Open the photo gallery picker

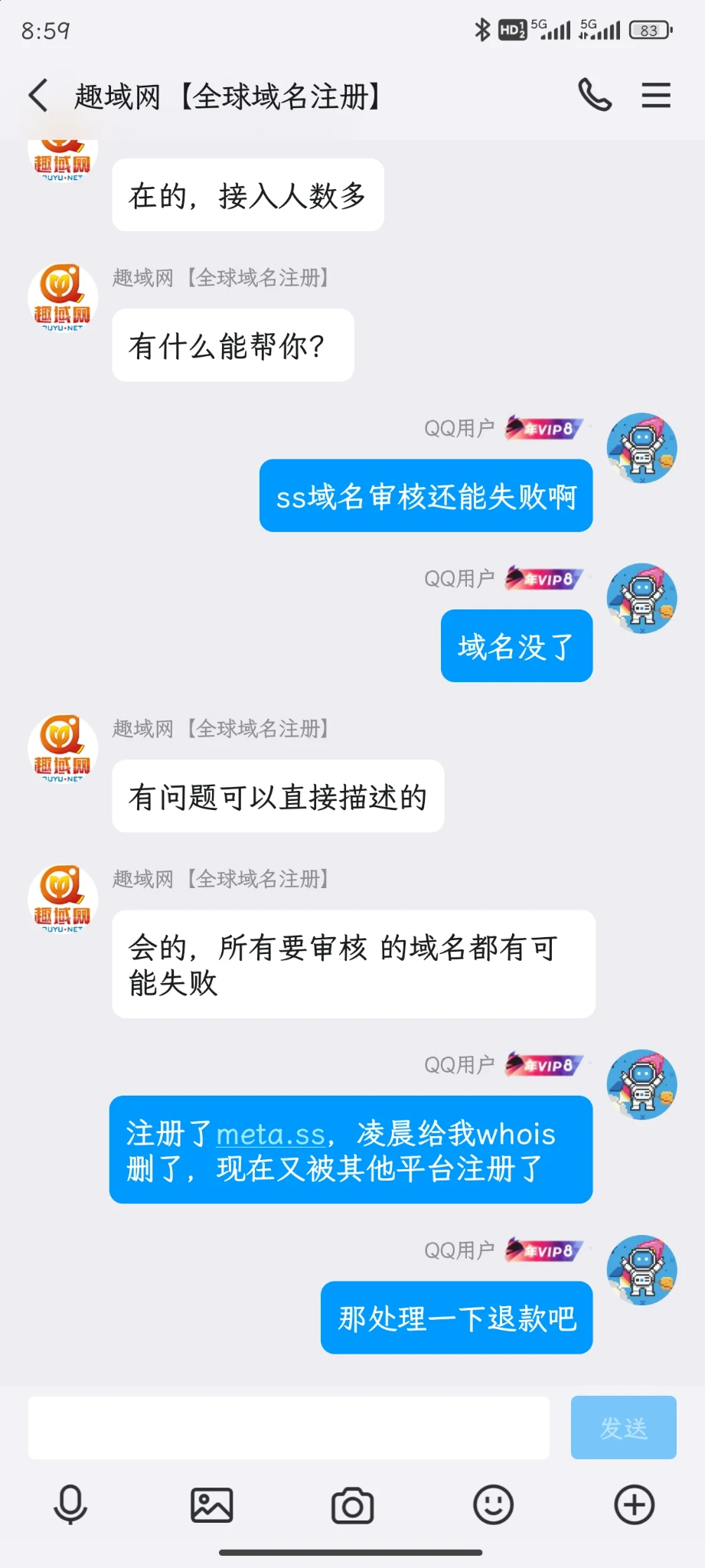[x=211, y=1505]
